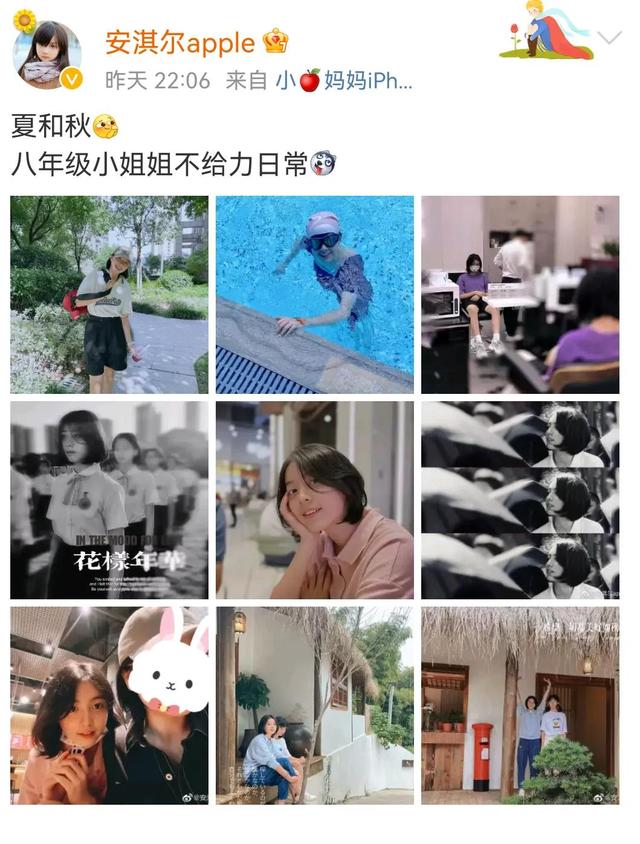640x844 pixels.
Task: Open the black-and-white umbrellas photo
Action: 520,500
